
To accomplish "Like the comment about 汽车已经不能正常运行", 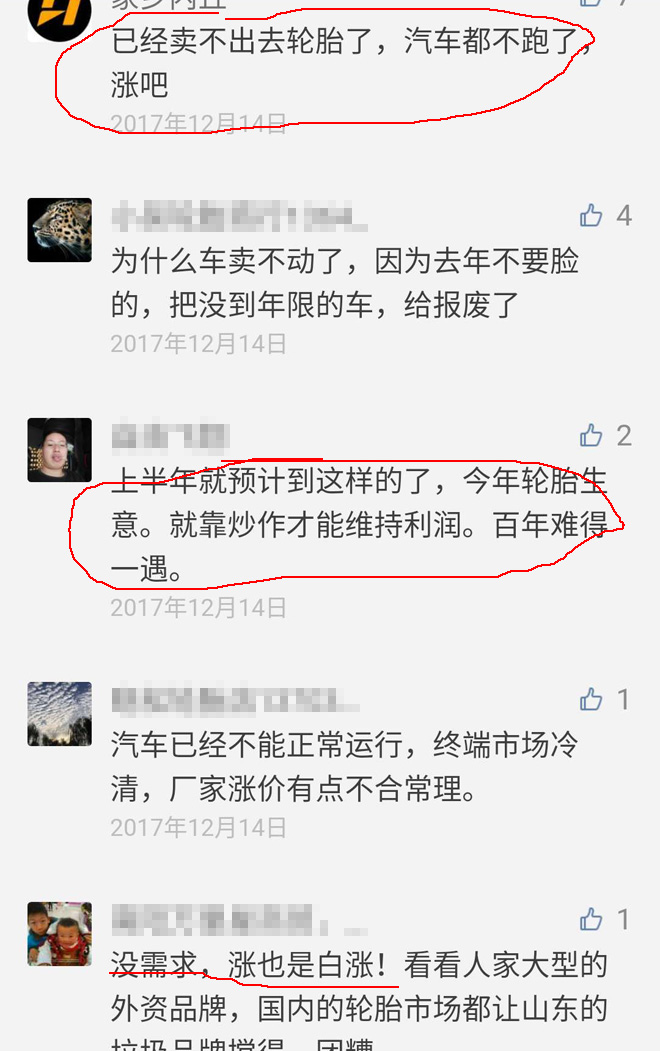I will [592, 699].
